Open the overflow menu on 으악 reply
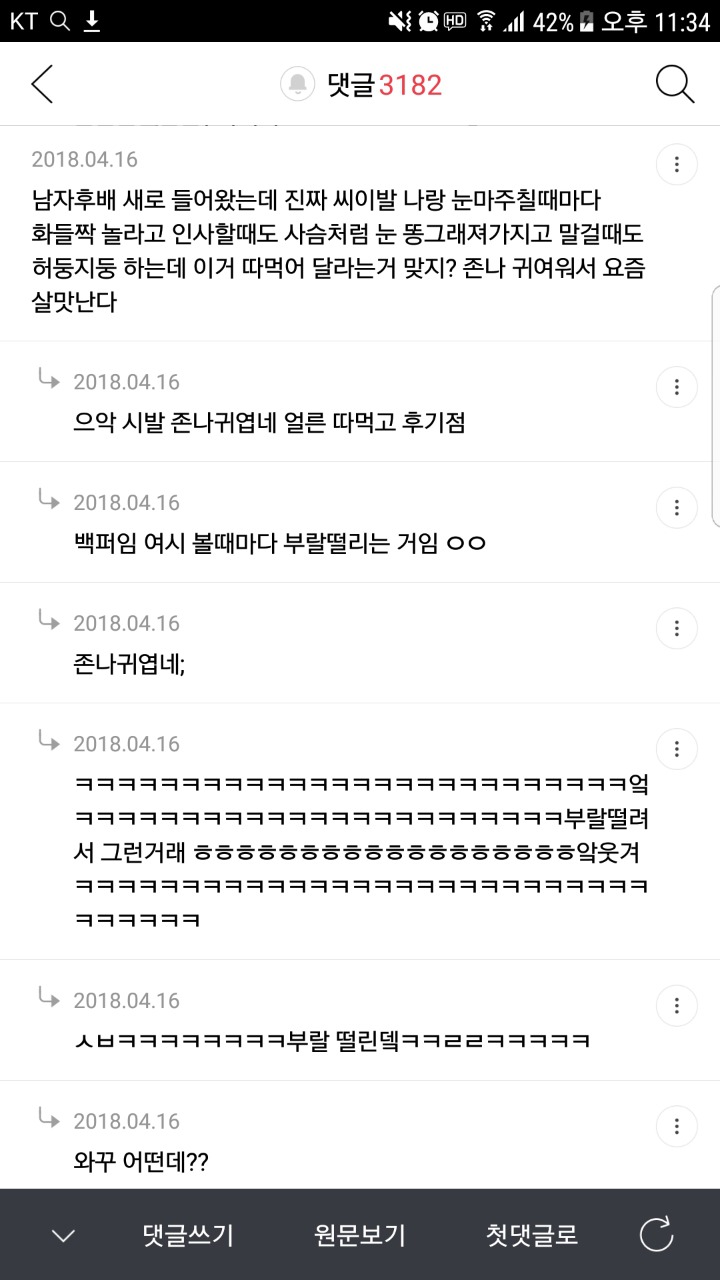The image size is (720, 1280). 677,387
